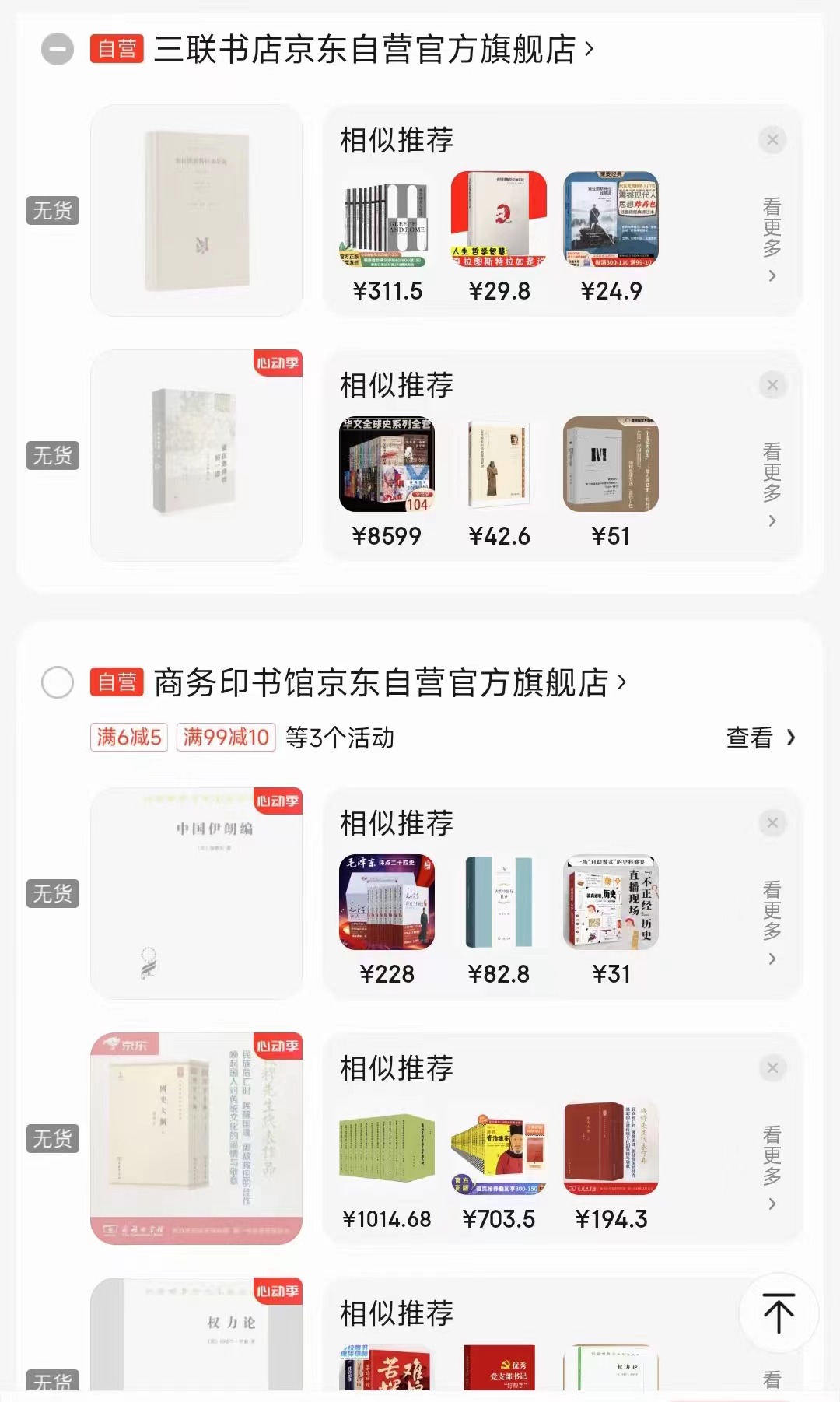Open the ¥228 recommended book set
Image resolution: width=840 pixels, height=1402 pixels.
[387, 902]
